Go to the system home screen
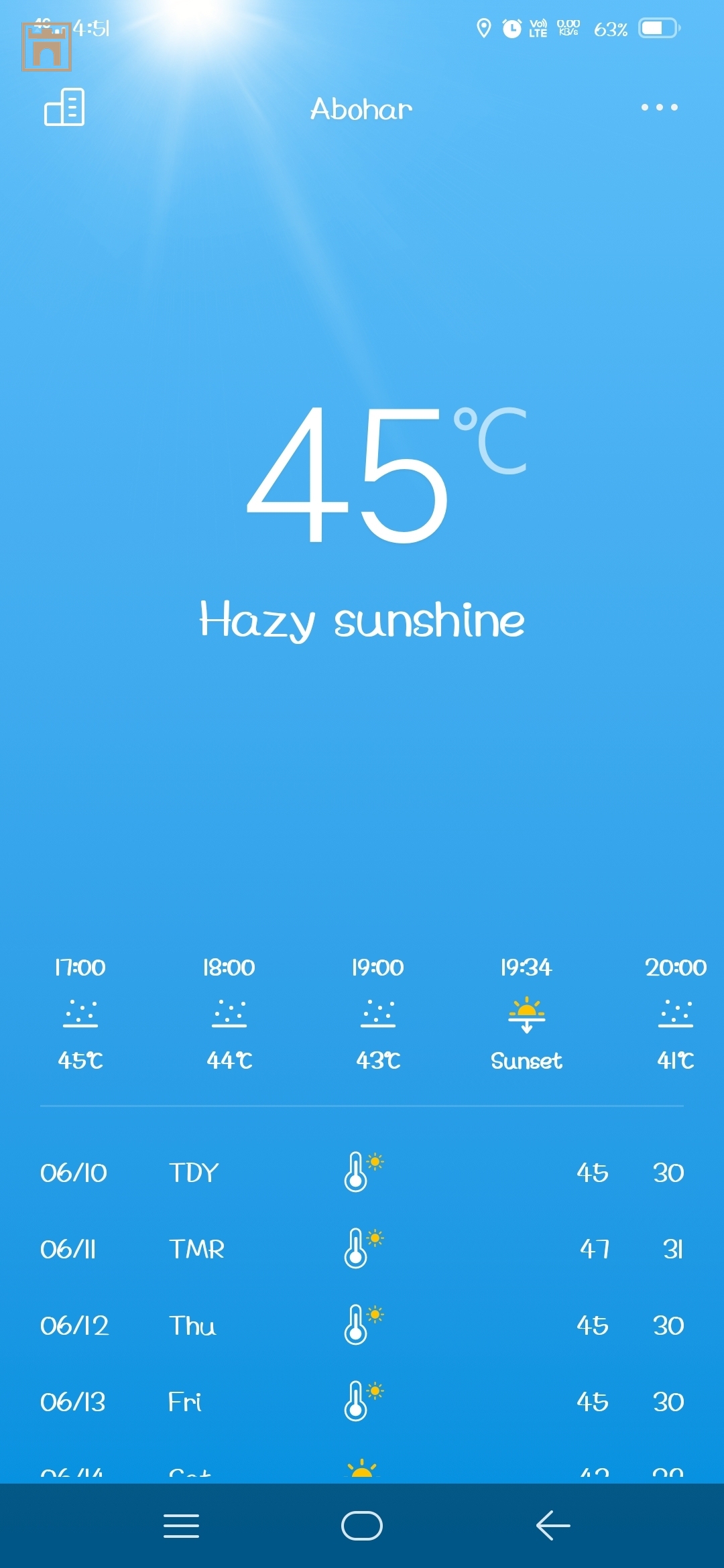Viewport: 724px width, 1568px height. [362, 1526]
